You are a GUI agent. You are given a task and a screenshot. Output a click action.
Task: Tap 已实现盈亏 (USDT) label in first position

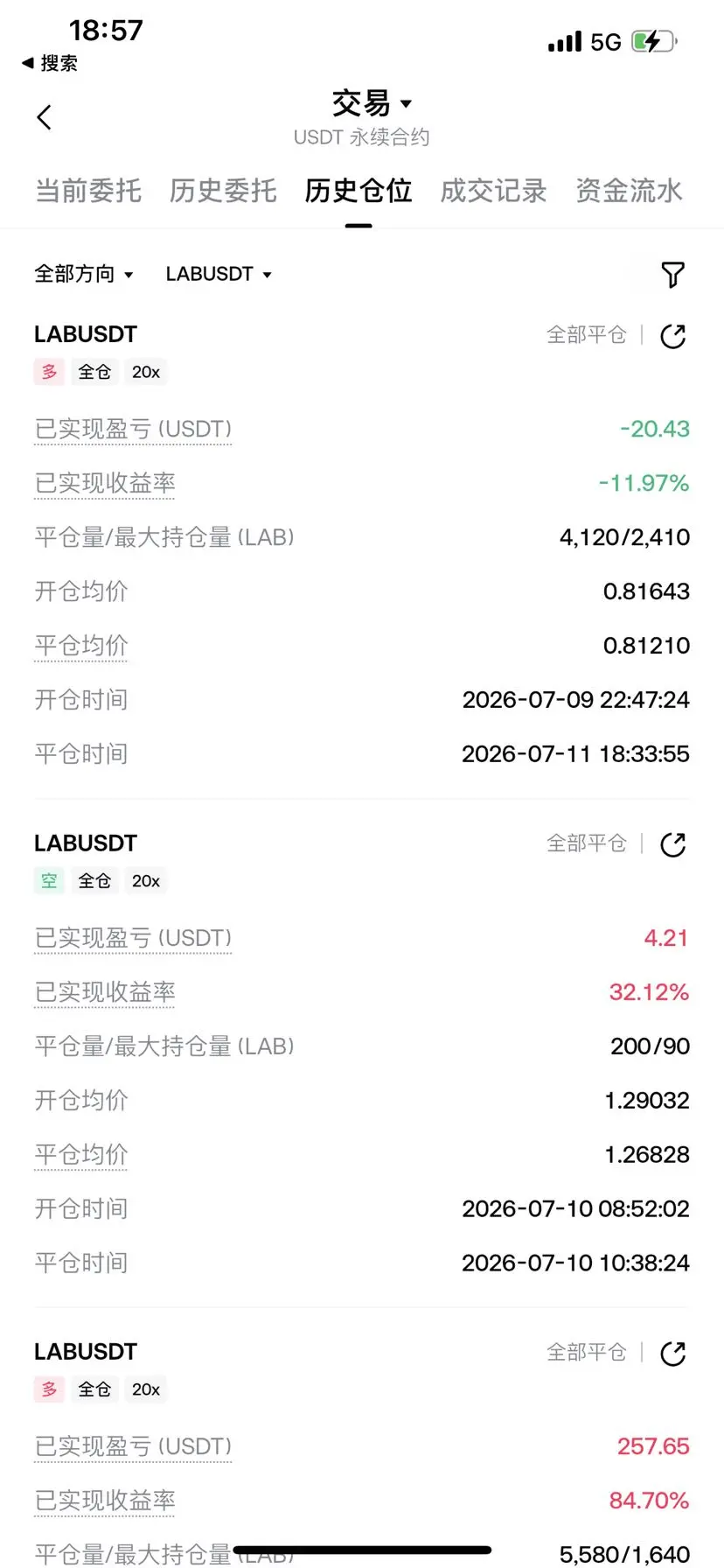click(x=133, y=429)
